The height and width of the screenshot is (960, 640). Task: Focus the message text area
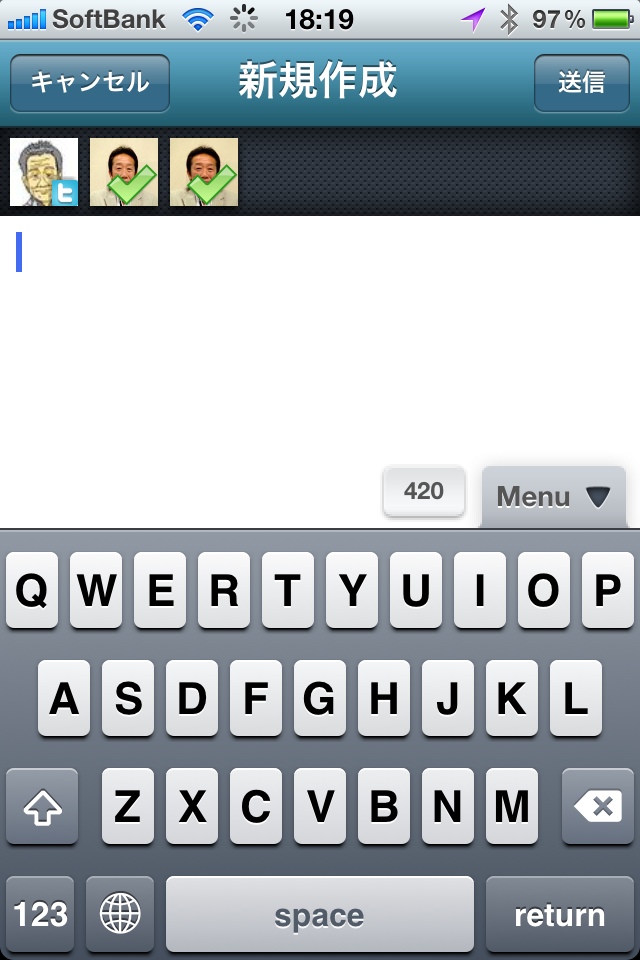(320, 340)
